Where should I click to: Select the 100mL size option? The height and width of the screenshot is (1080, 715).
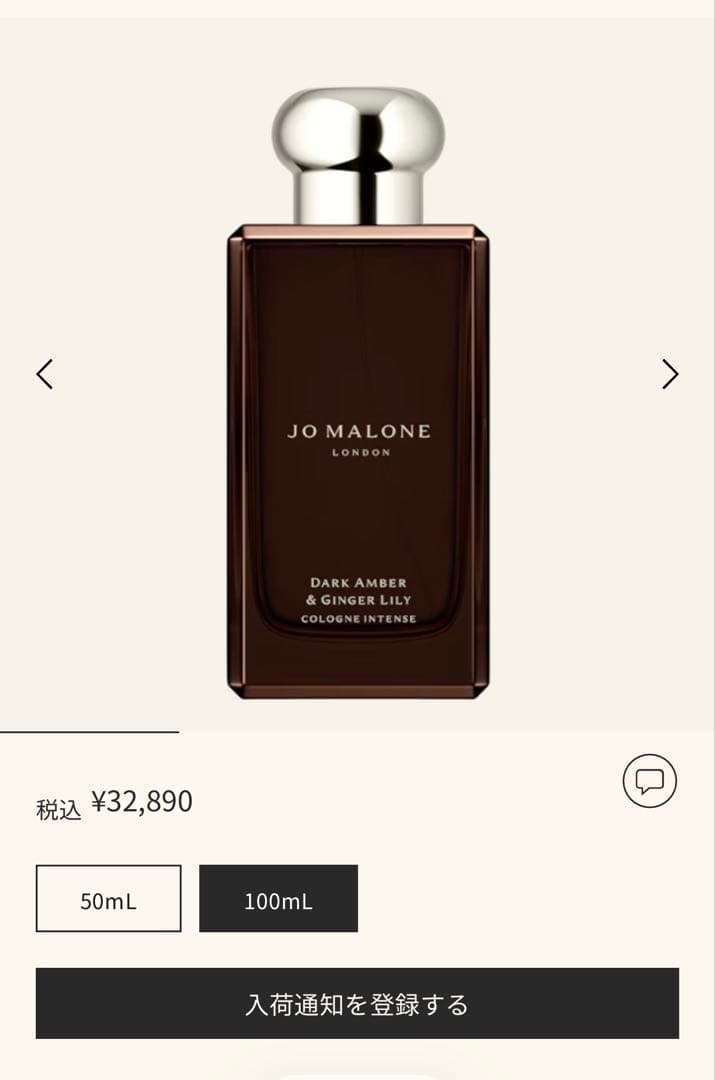point(278,899)
